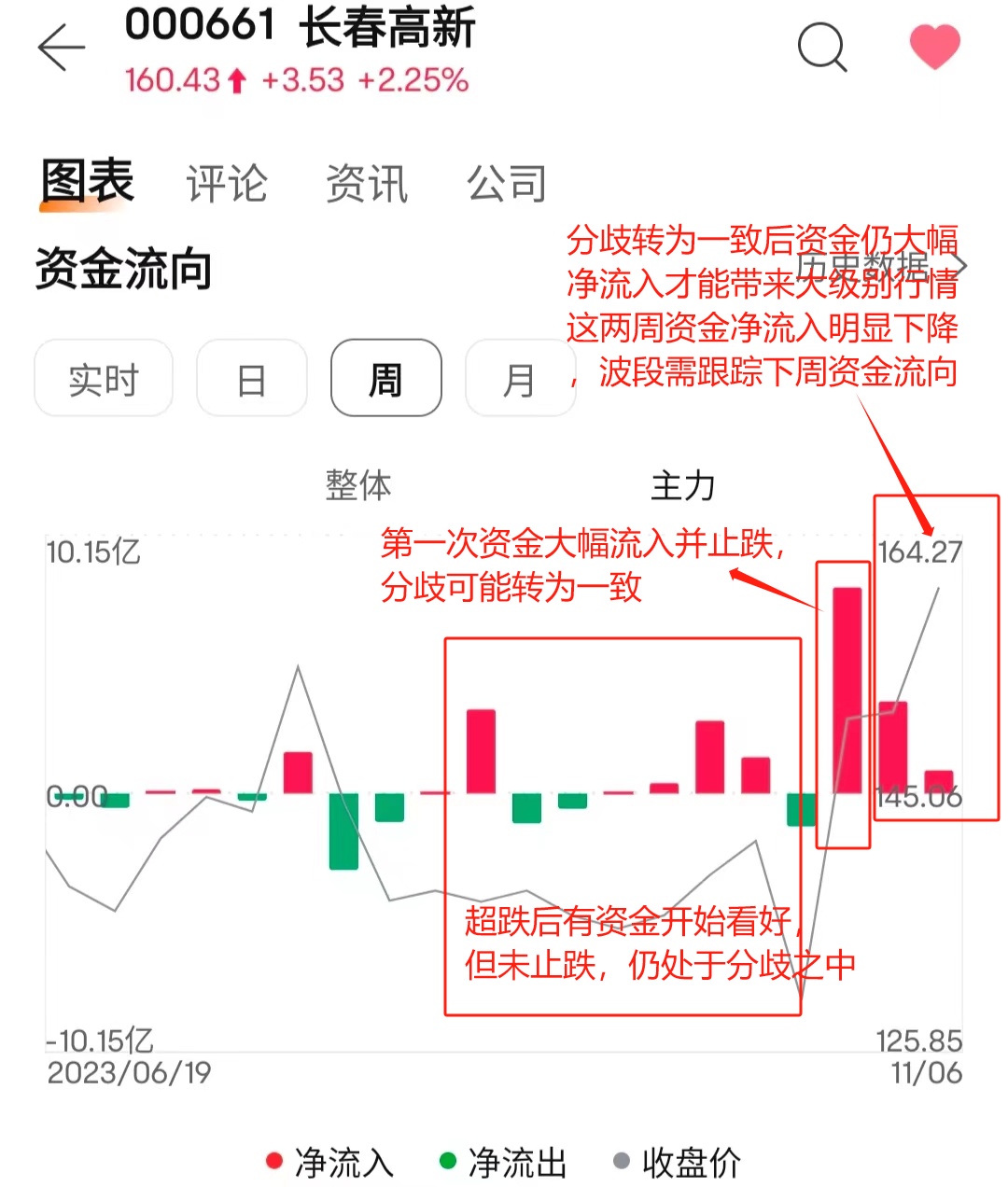Show 实时 capital flow

click(x=104, y=379)
